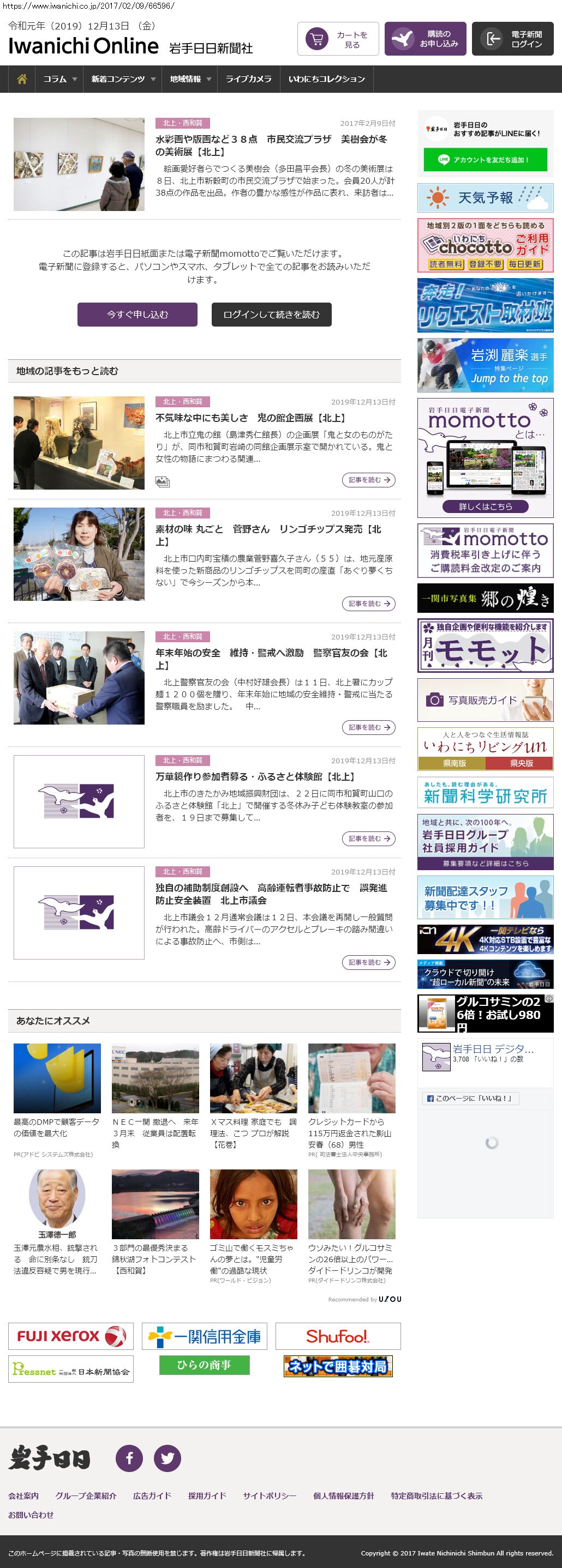Add LINE account as friend
This screenshot has height=1568, width=562.
[x=485, y=160]
